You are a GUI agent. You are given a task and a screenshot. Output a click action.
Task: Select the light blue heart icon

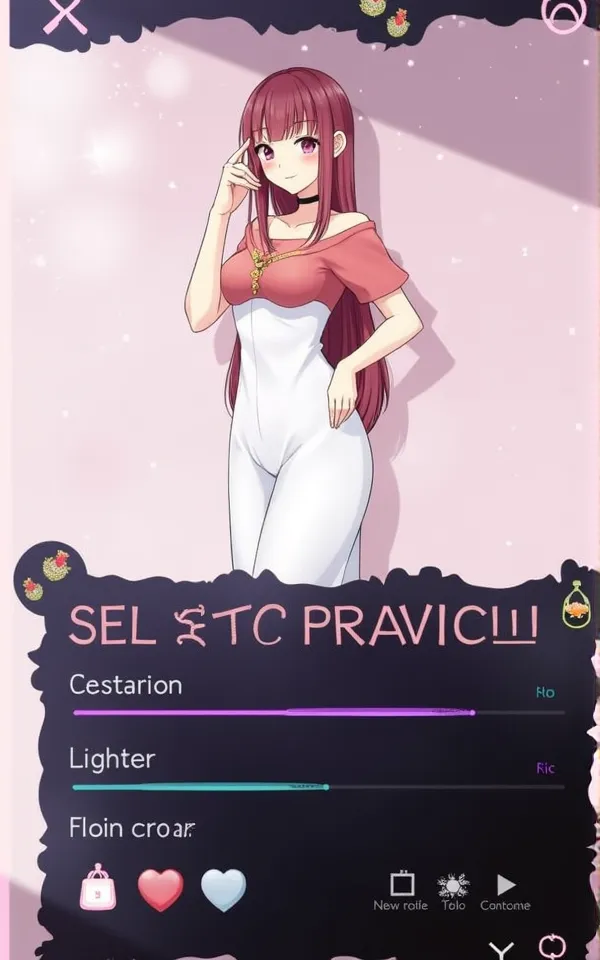pyautogui.click(x=223, y=888)
